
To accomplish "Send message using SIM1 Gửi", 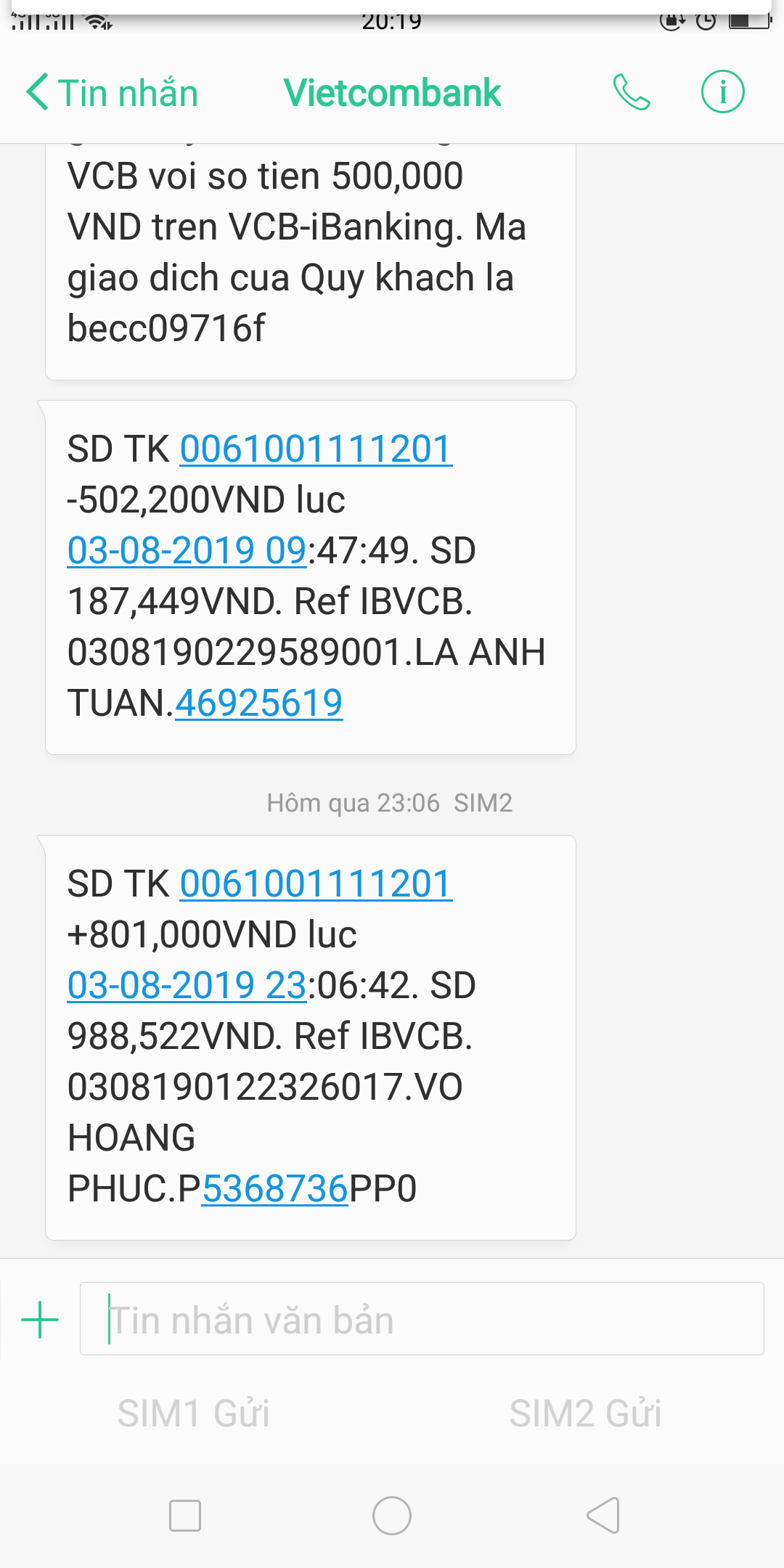I will pos(194,1413).
